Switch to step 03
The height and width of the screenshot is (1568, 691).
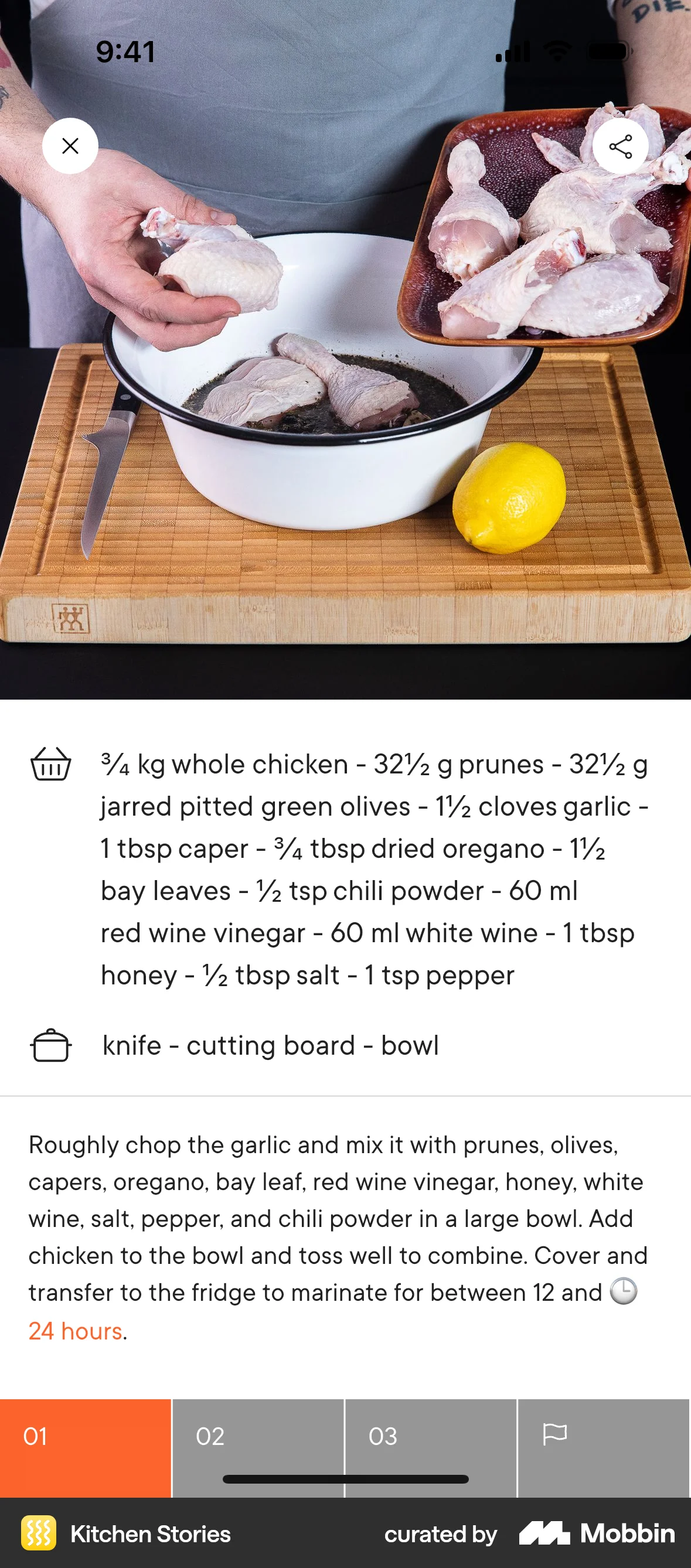click(431, 1437)
